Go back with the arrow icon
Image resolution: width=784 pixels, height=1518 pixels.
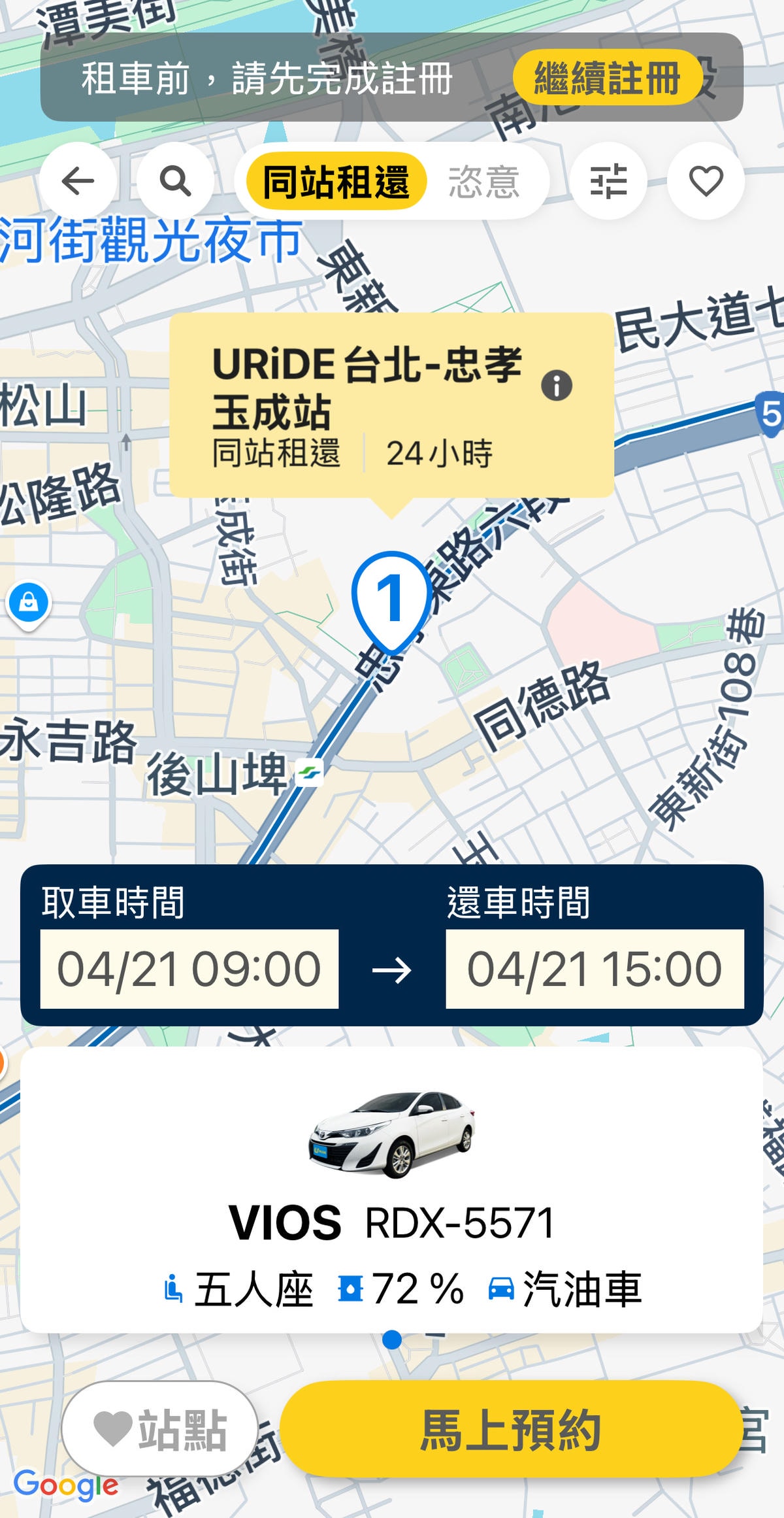pos(78,181)
